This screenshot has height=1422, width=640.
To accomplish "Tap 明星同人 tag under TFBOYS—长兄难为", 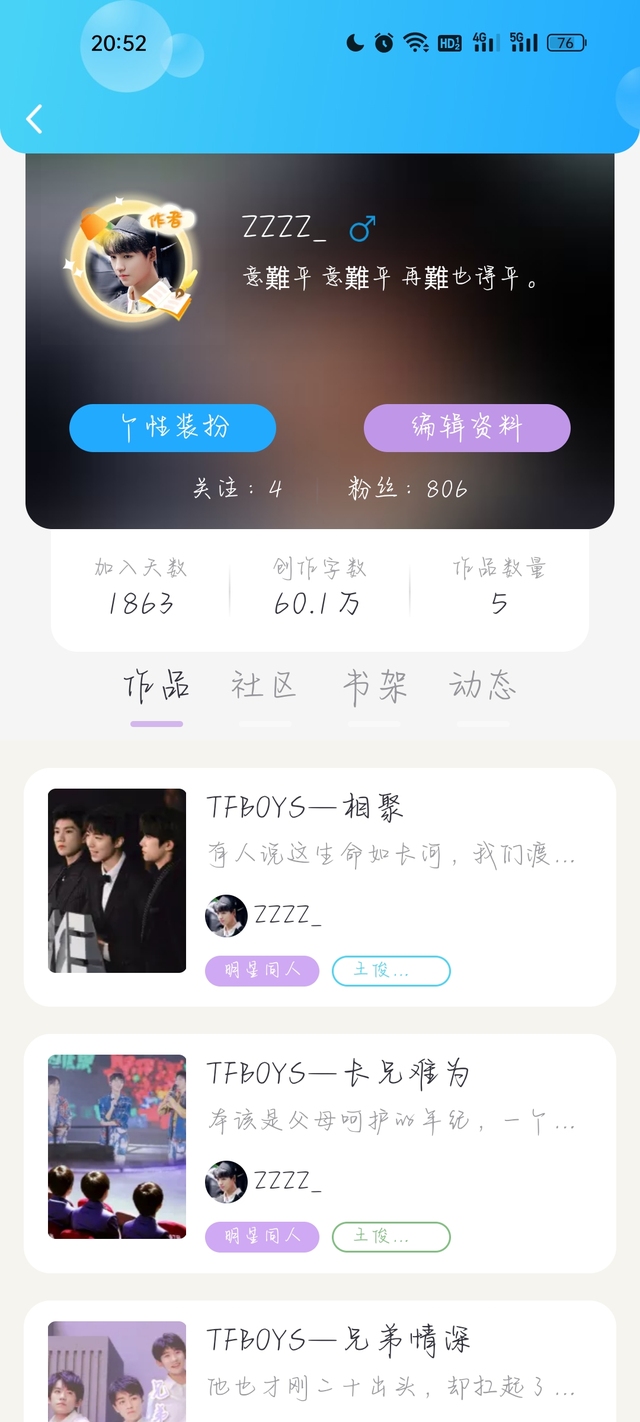I will [x=262, y=1236].
